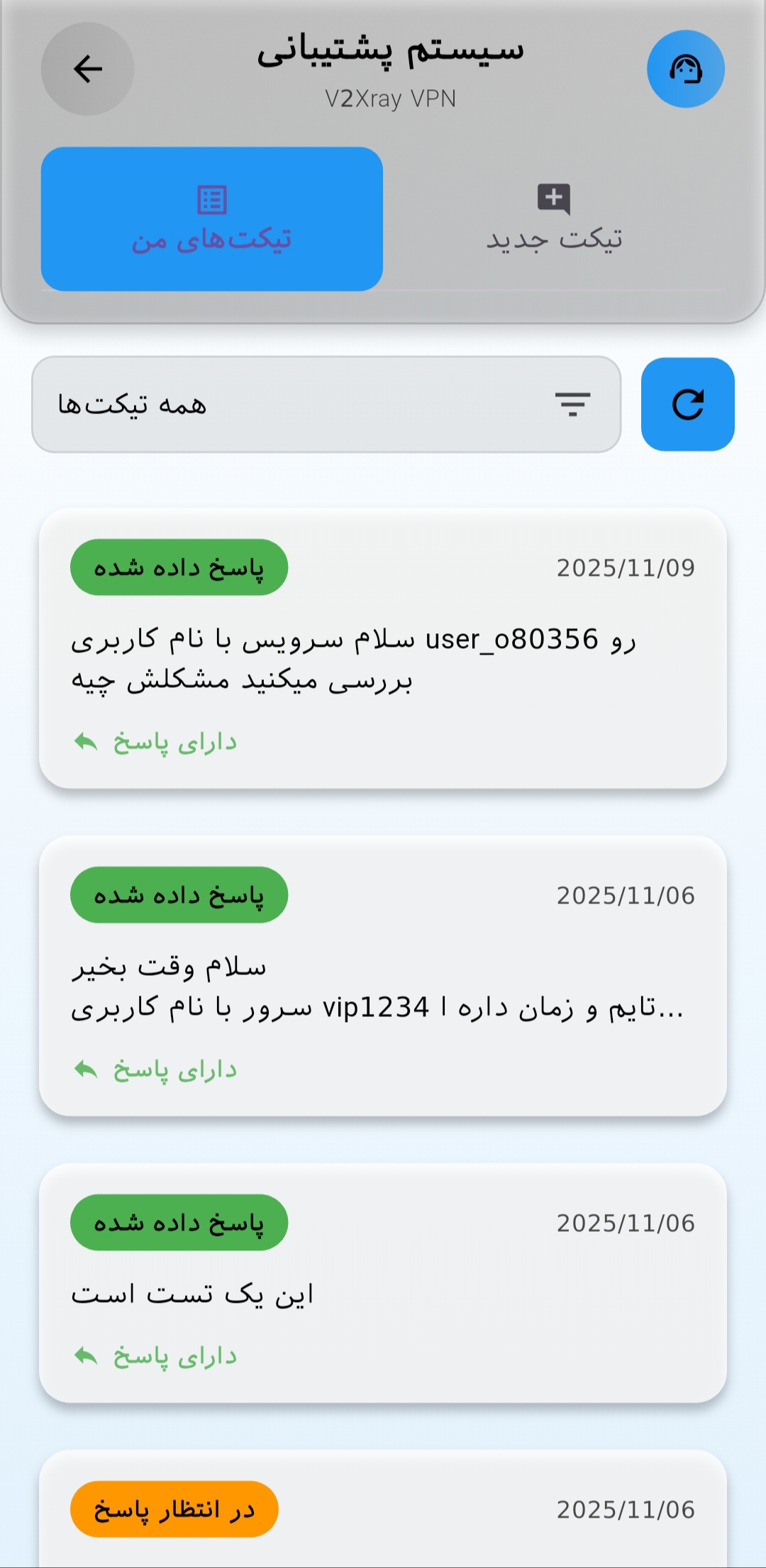Select the پاسخ داده شده badge on the top ticket
This screenshot has height=1568, width=766.
tap(179, 566)
